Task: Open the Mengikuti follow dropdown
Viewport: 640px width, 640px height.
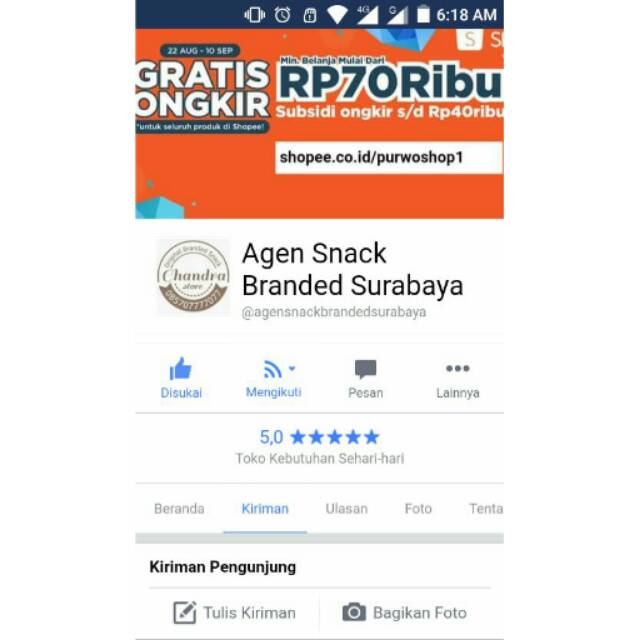Action: [273, 379]
